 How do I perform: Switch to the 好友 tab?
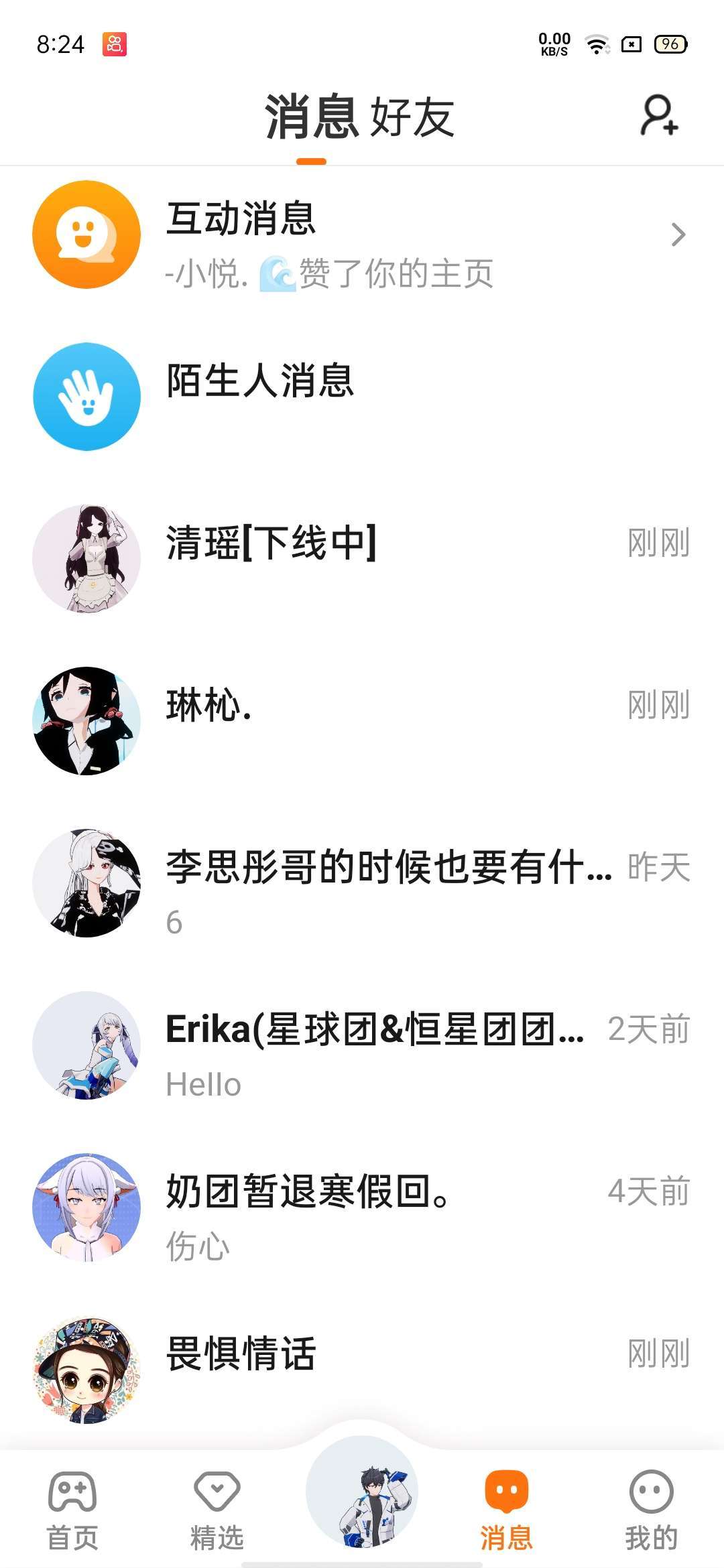click(x=412, y=117)
